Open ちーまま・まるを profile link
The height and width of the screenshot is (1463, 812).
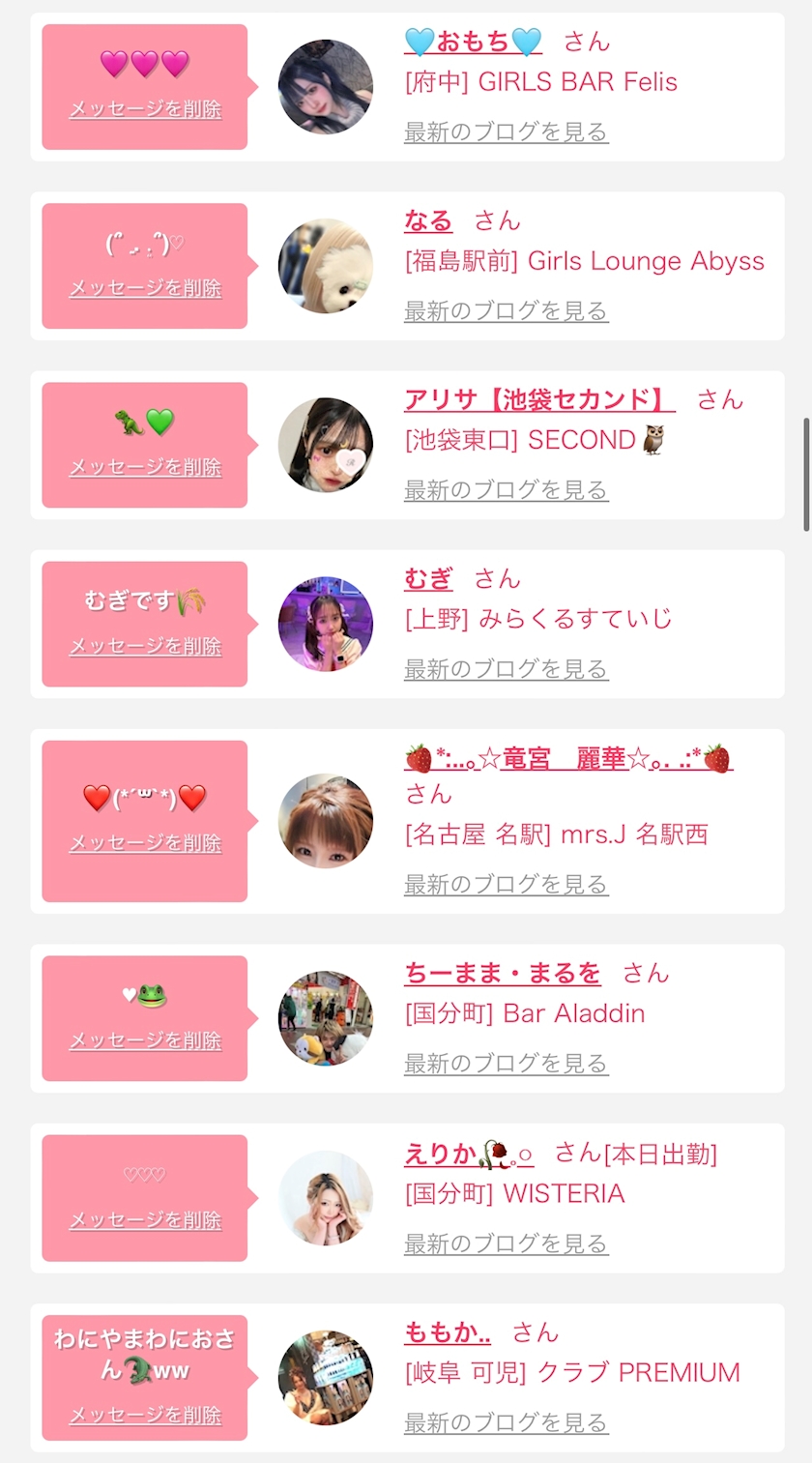click(502, 973)
